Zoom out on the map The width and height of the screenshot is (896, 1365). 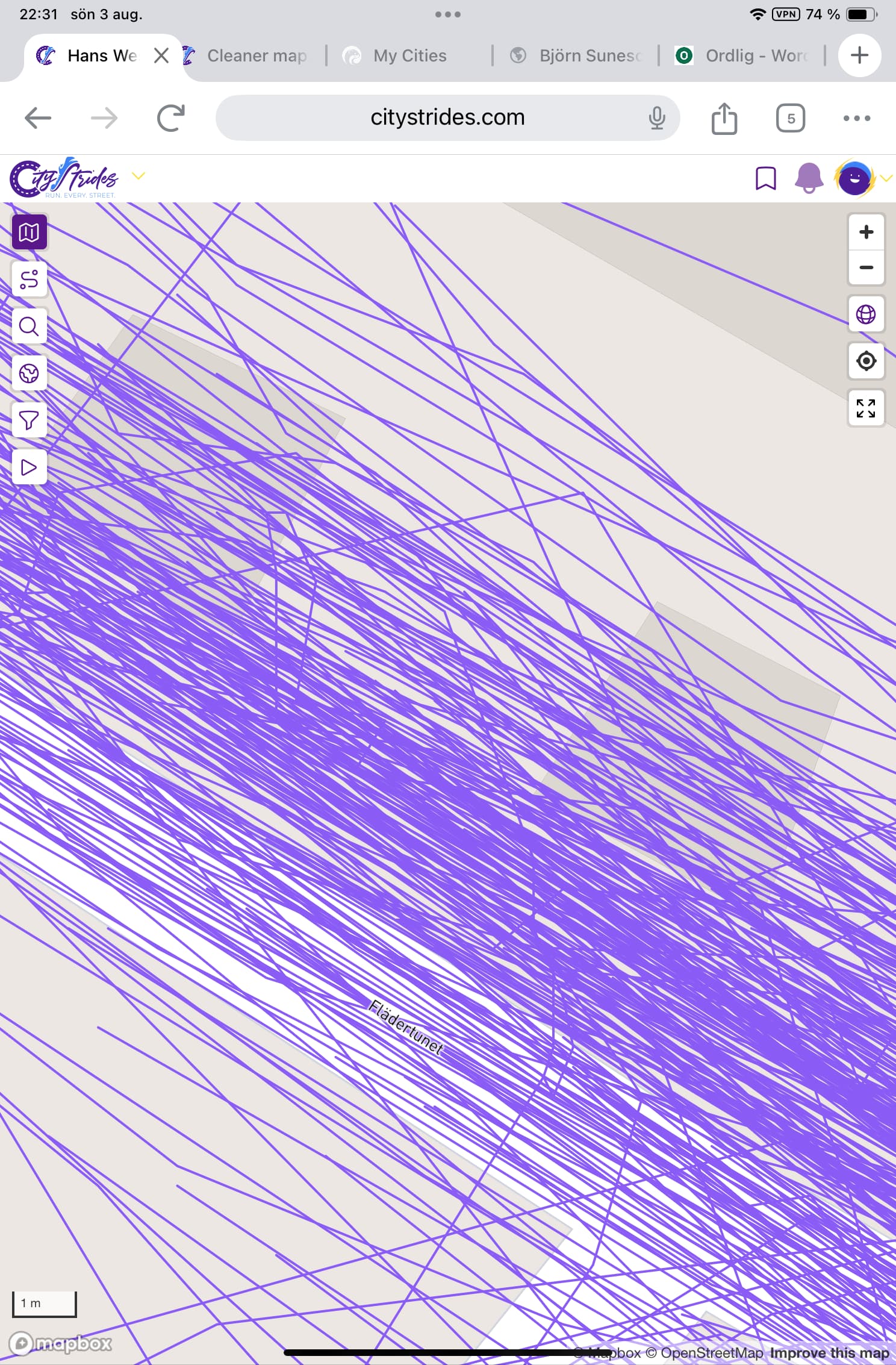click(866, 267)
